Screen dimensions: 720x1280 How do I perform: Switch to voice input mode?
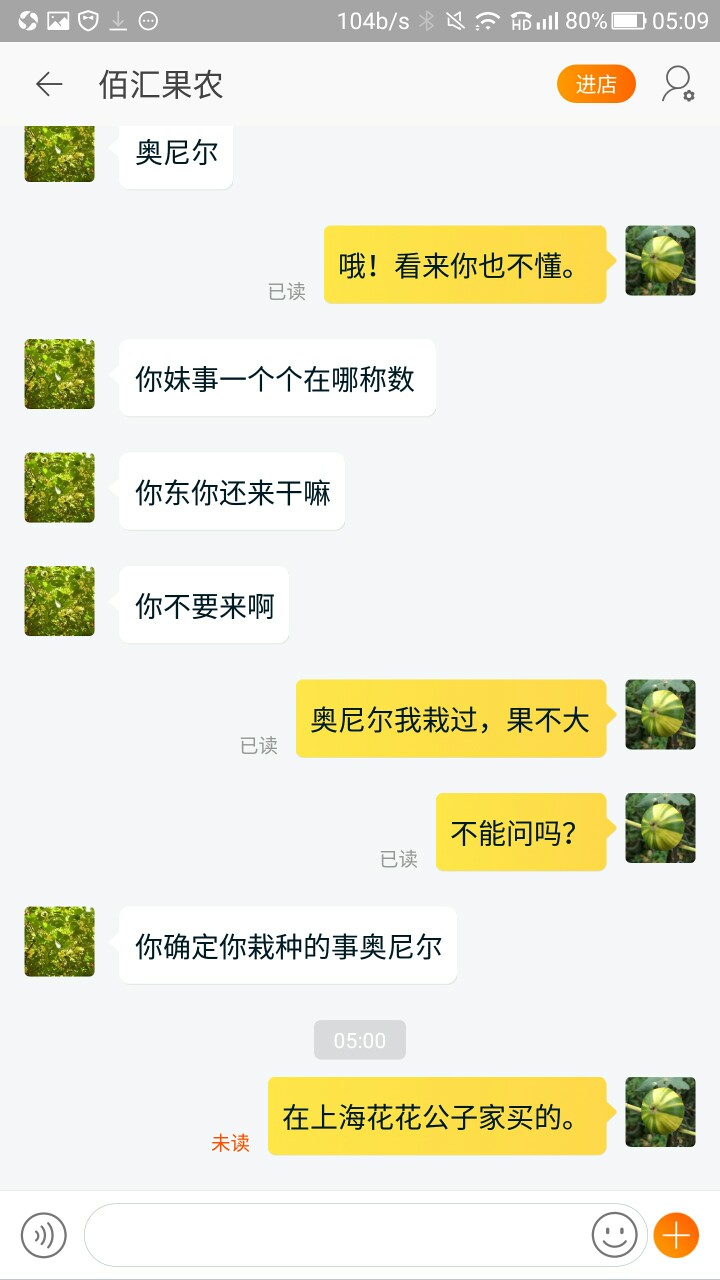43,1235
